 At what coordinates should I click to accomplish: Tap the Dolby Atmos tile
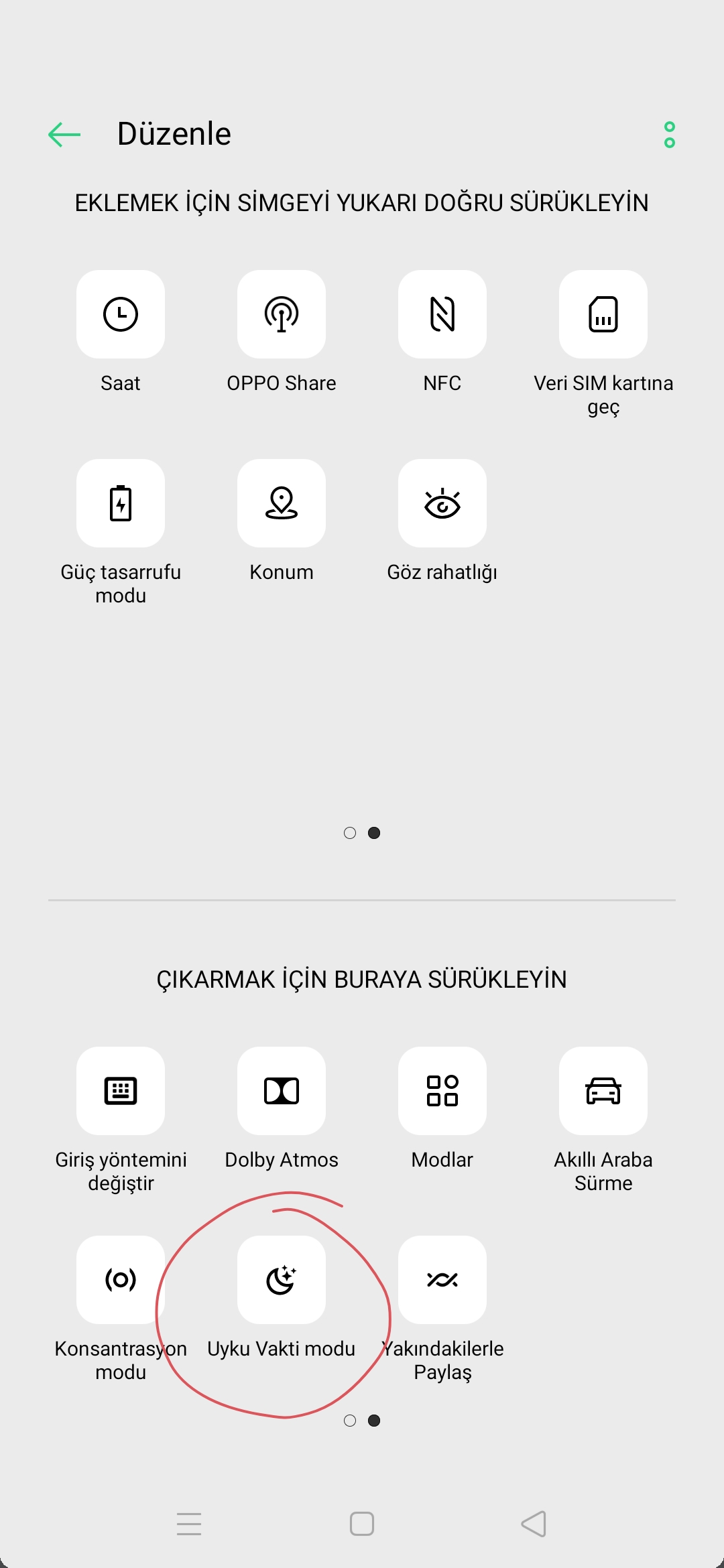coord(282,1091)
